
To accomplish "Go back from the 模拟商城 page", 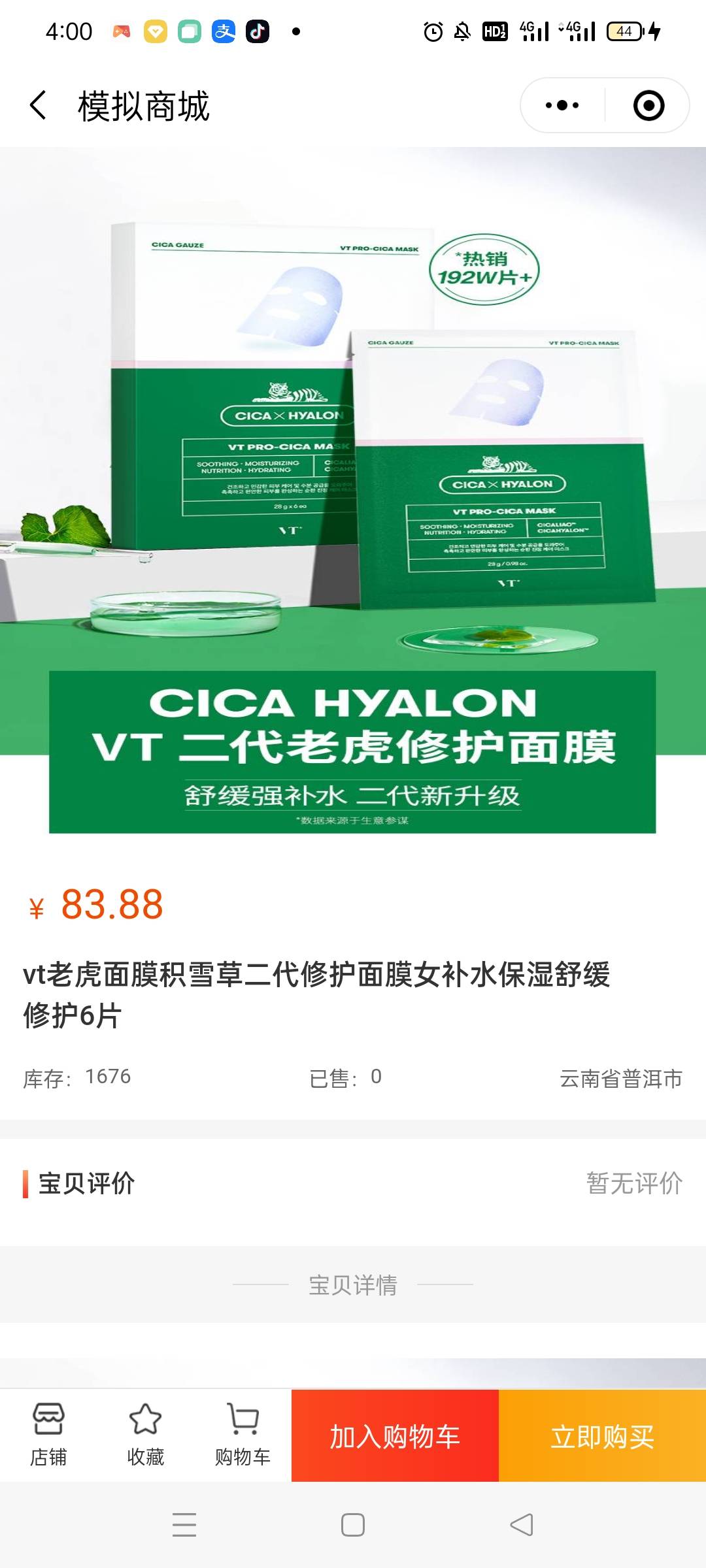I will tap(38, 105).
